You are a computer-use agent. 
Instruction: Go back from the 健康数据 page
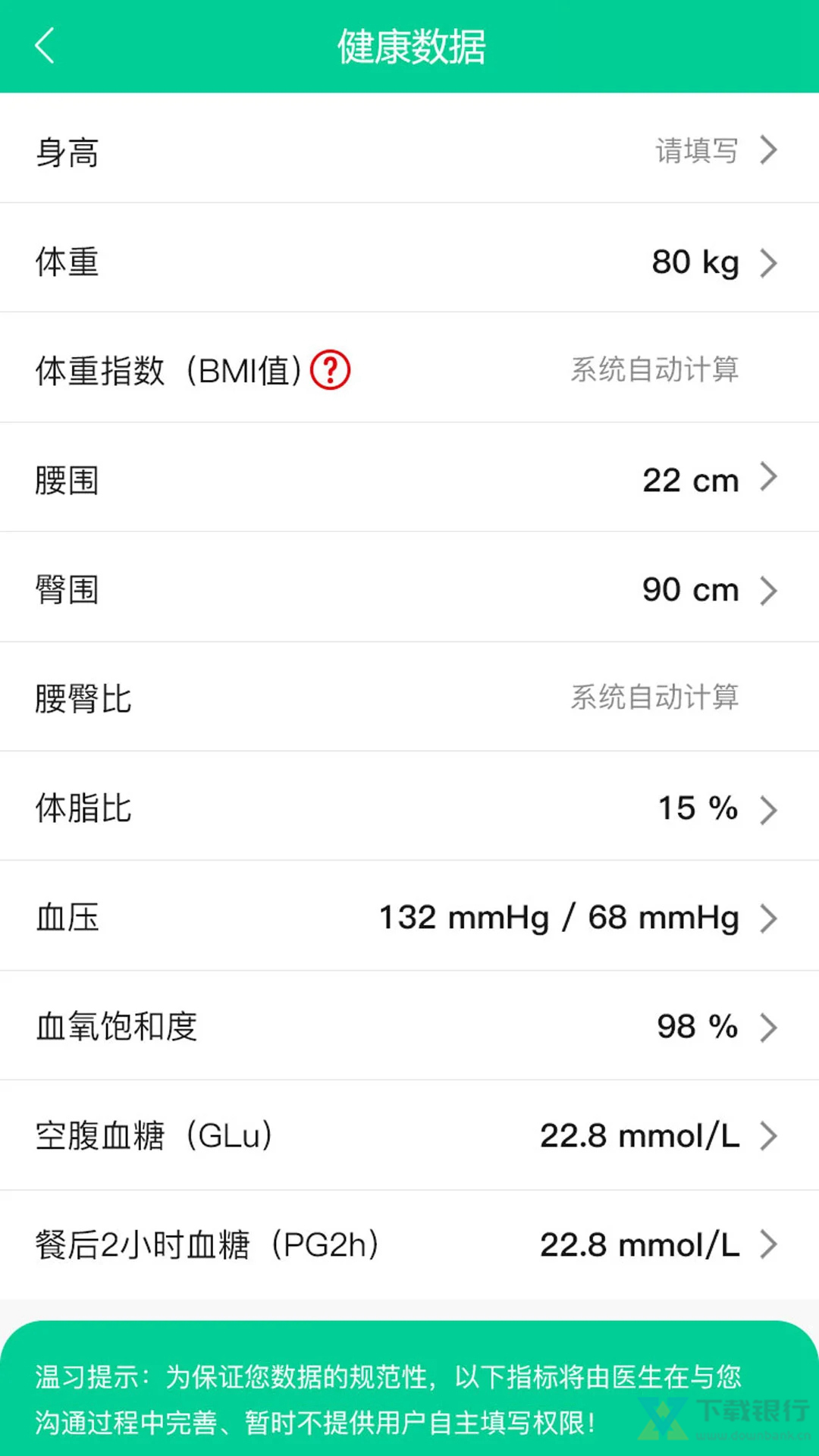[45, 45]
